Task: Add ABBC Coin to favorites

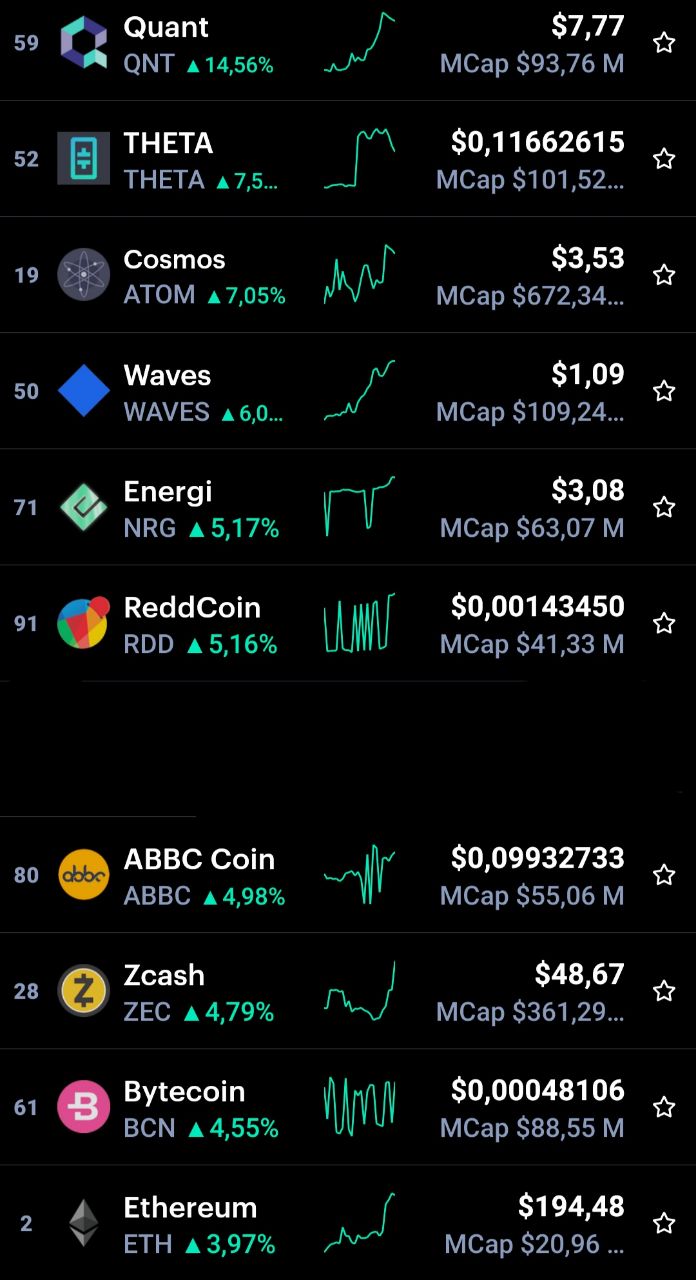Action: click(664, 875)
